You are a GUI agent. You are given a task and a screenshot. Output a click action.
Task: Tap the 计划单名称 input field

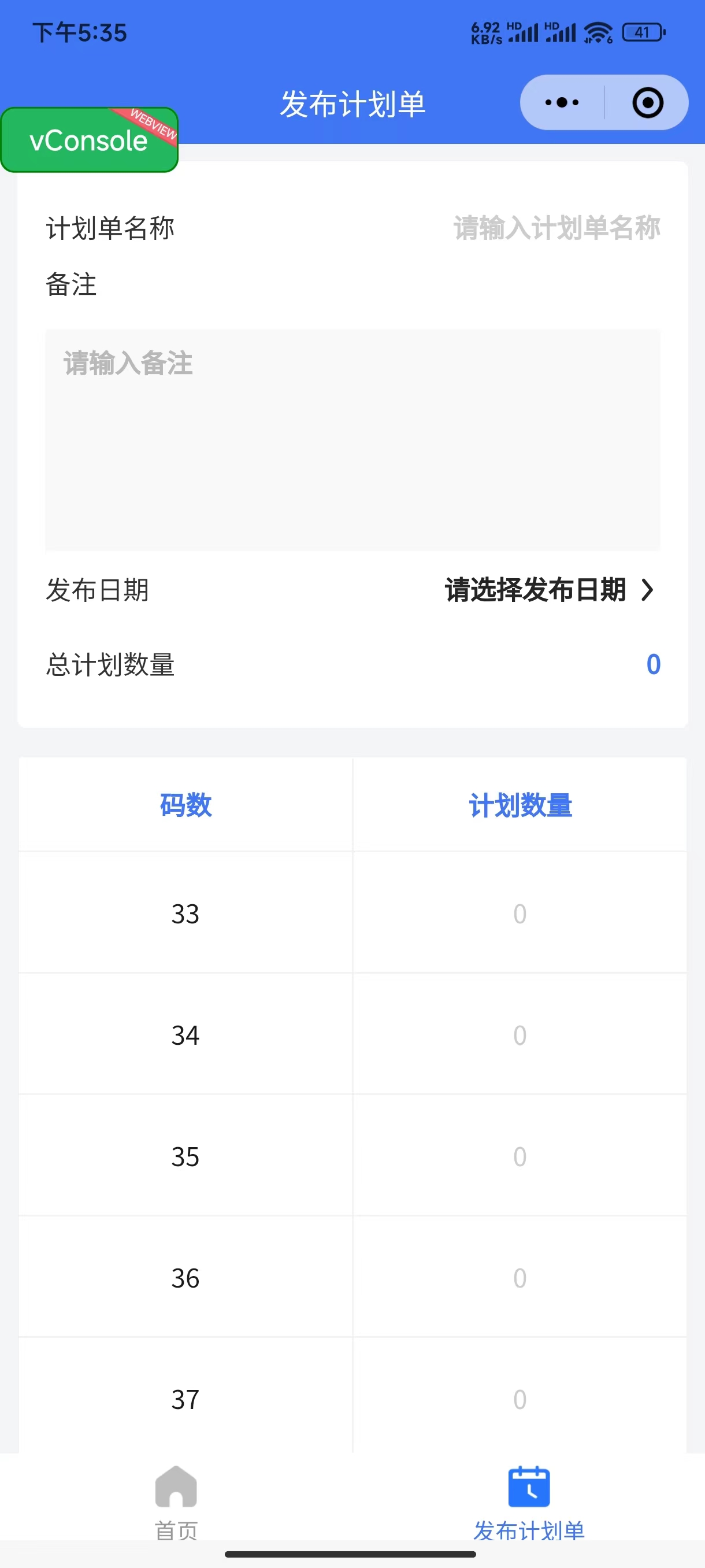[x=555, y=228]
